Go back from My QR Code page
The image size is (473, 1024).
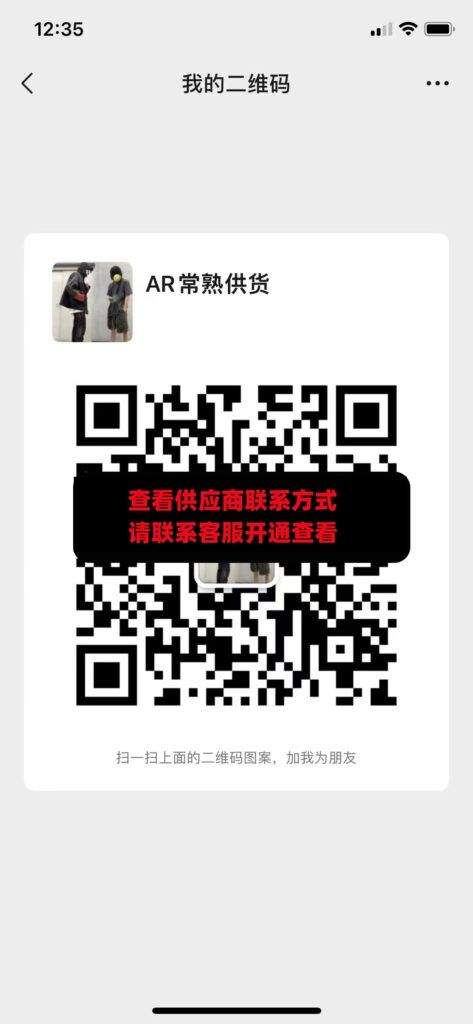coord(27,84)
